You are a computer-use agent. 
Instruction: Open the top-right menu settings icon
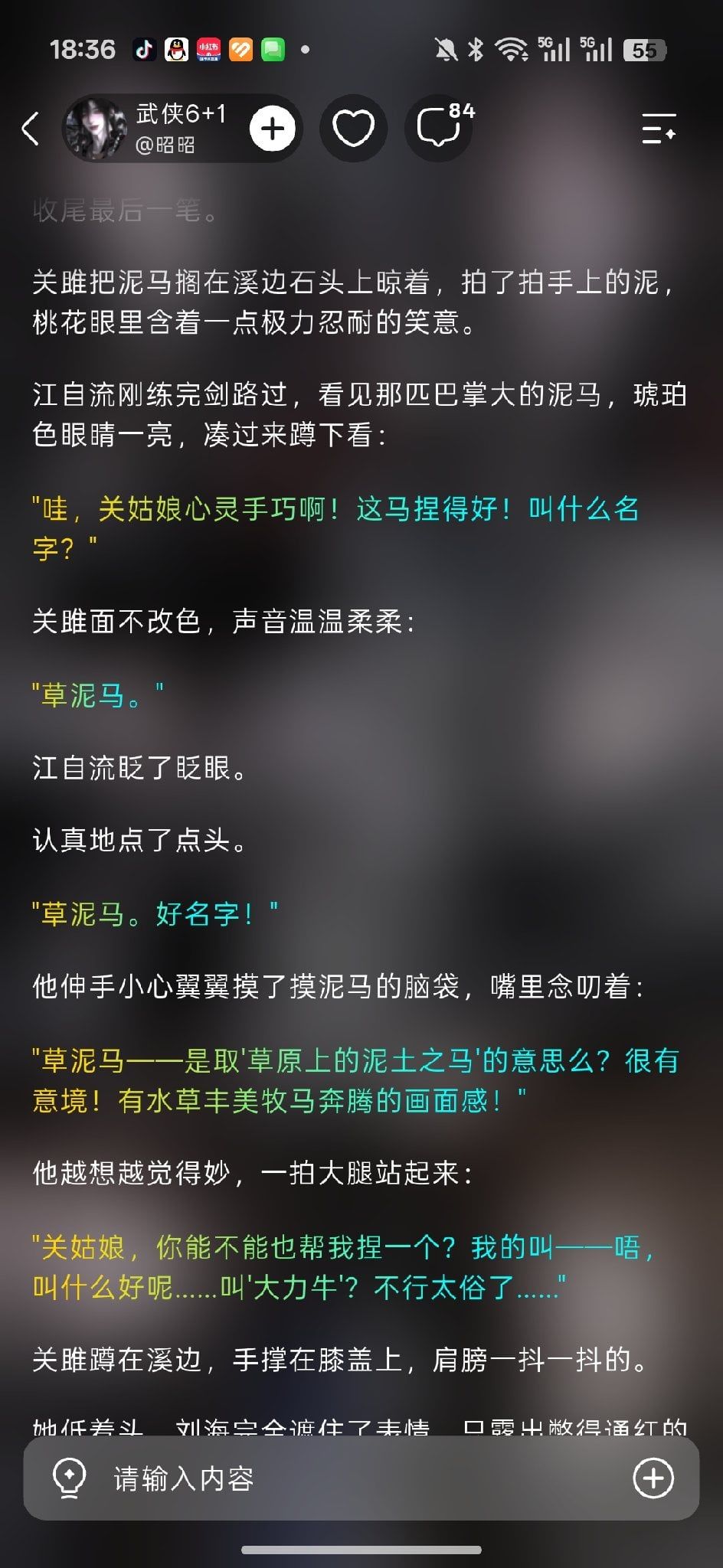coord(658,129)
